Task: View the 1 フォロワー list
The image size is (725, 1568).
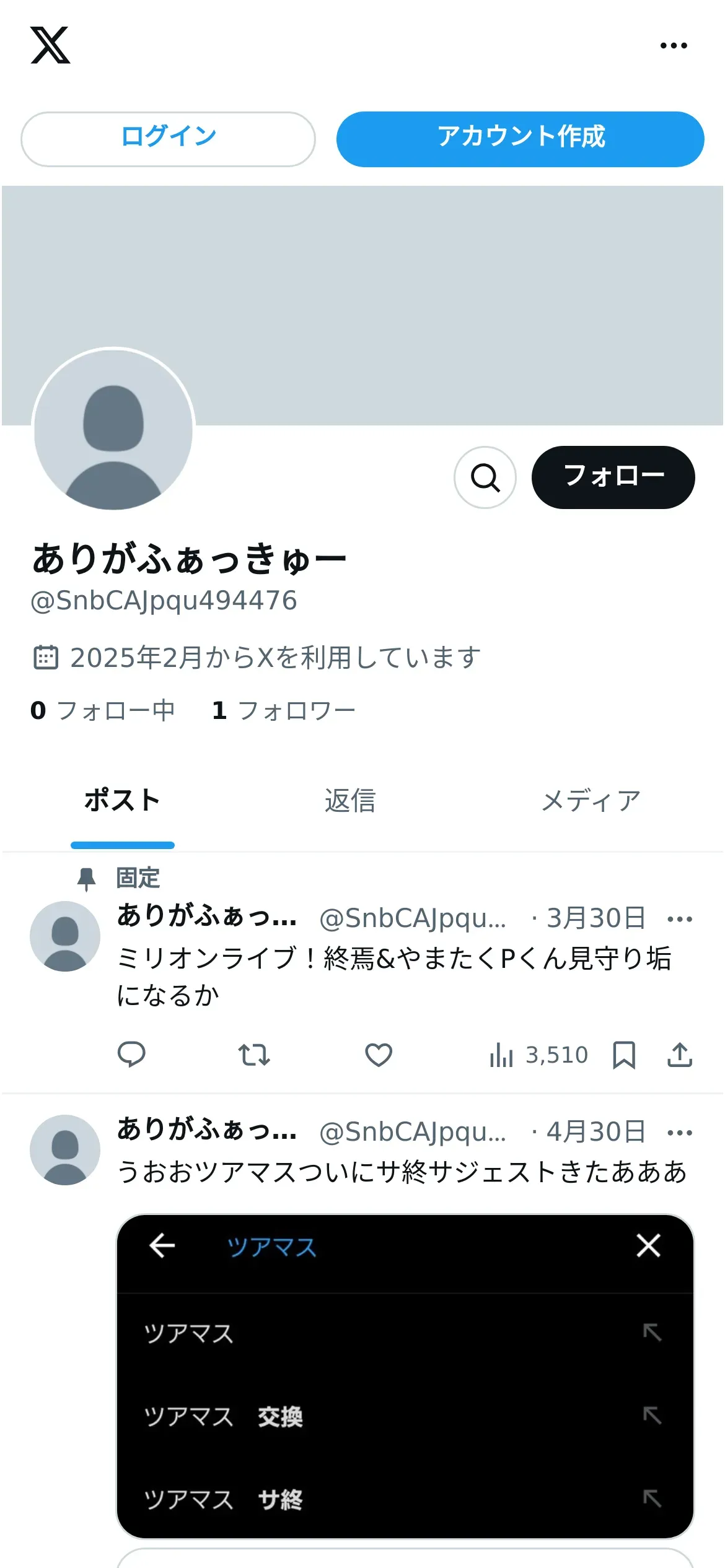Action: pos(283,710)
